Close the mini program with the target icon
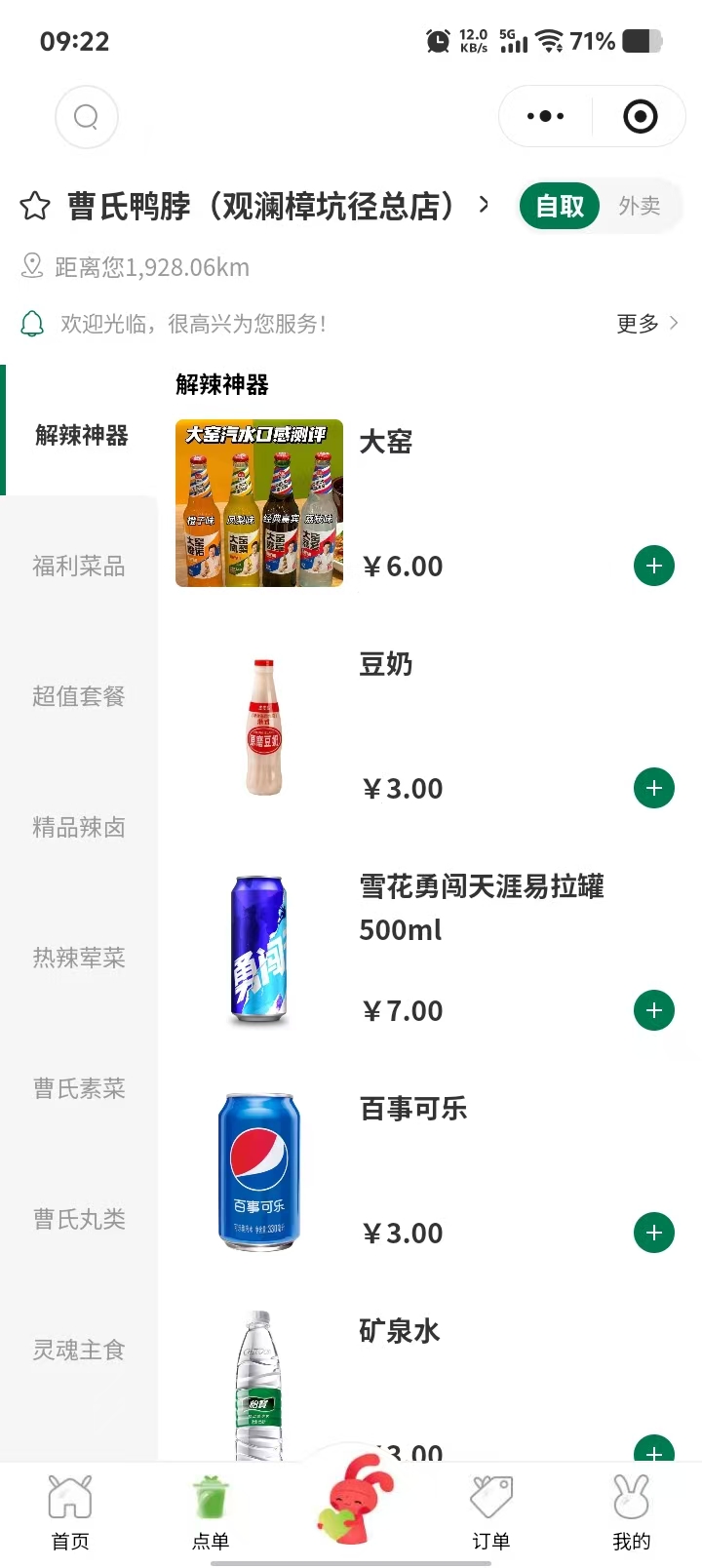This screenshot has height=1568, width=702. click(640, 117)
